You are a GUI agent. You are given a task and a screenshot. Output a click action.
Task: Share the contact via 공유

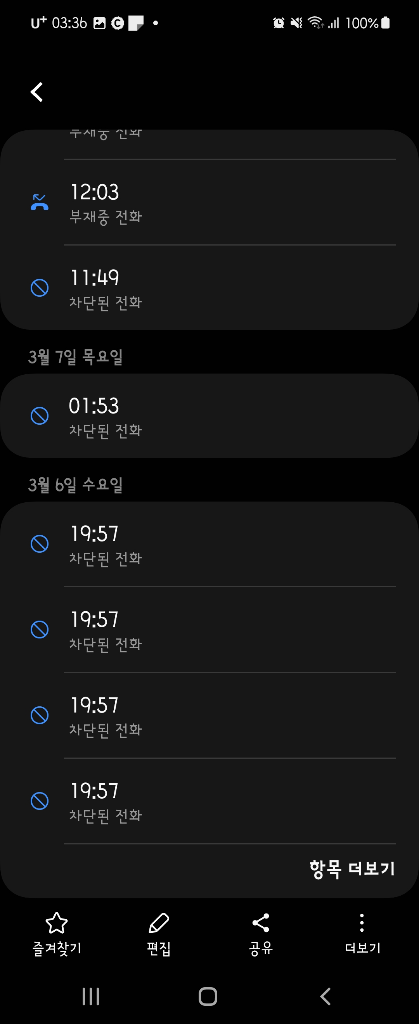click(x=260, y=934)
